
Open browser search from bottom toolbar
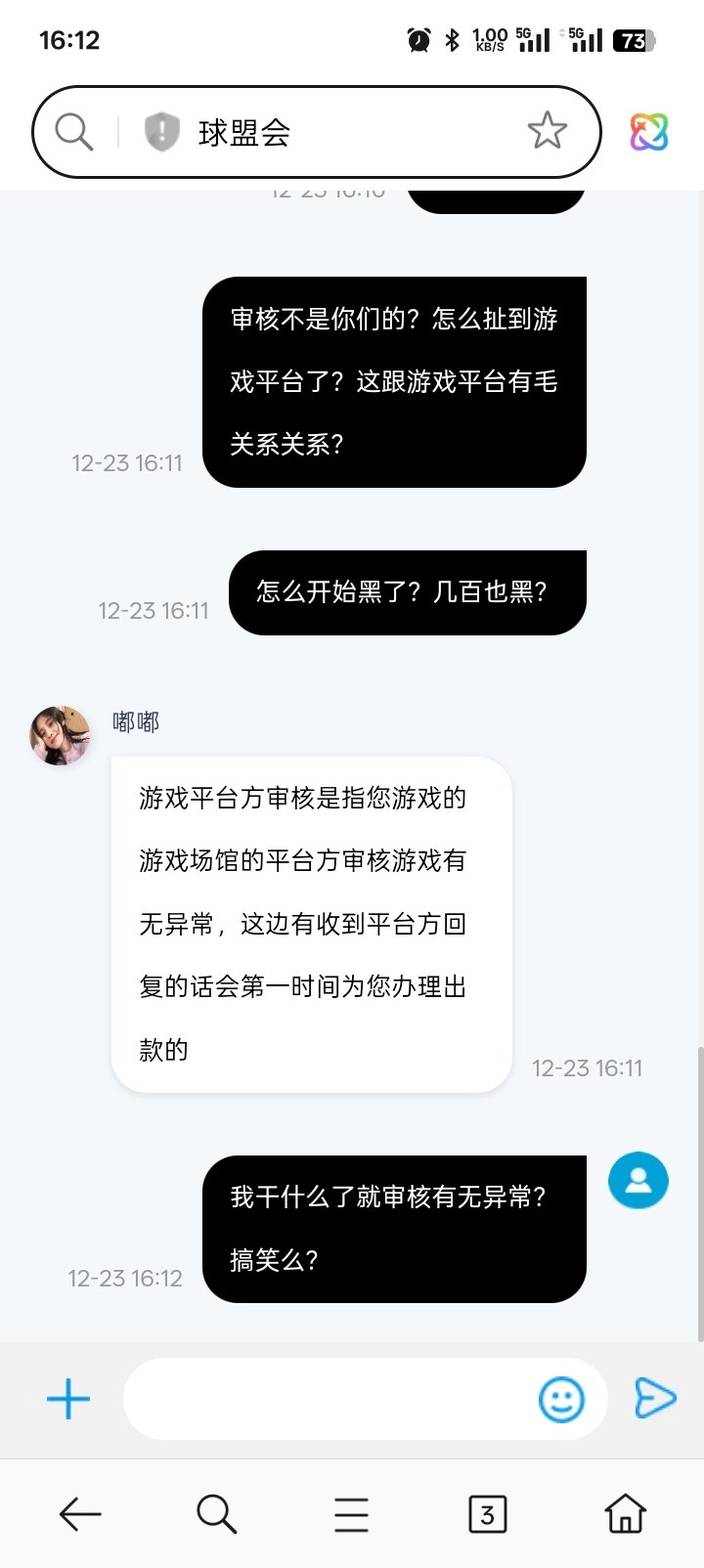(216, 1514)
